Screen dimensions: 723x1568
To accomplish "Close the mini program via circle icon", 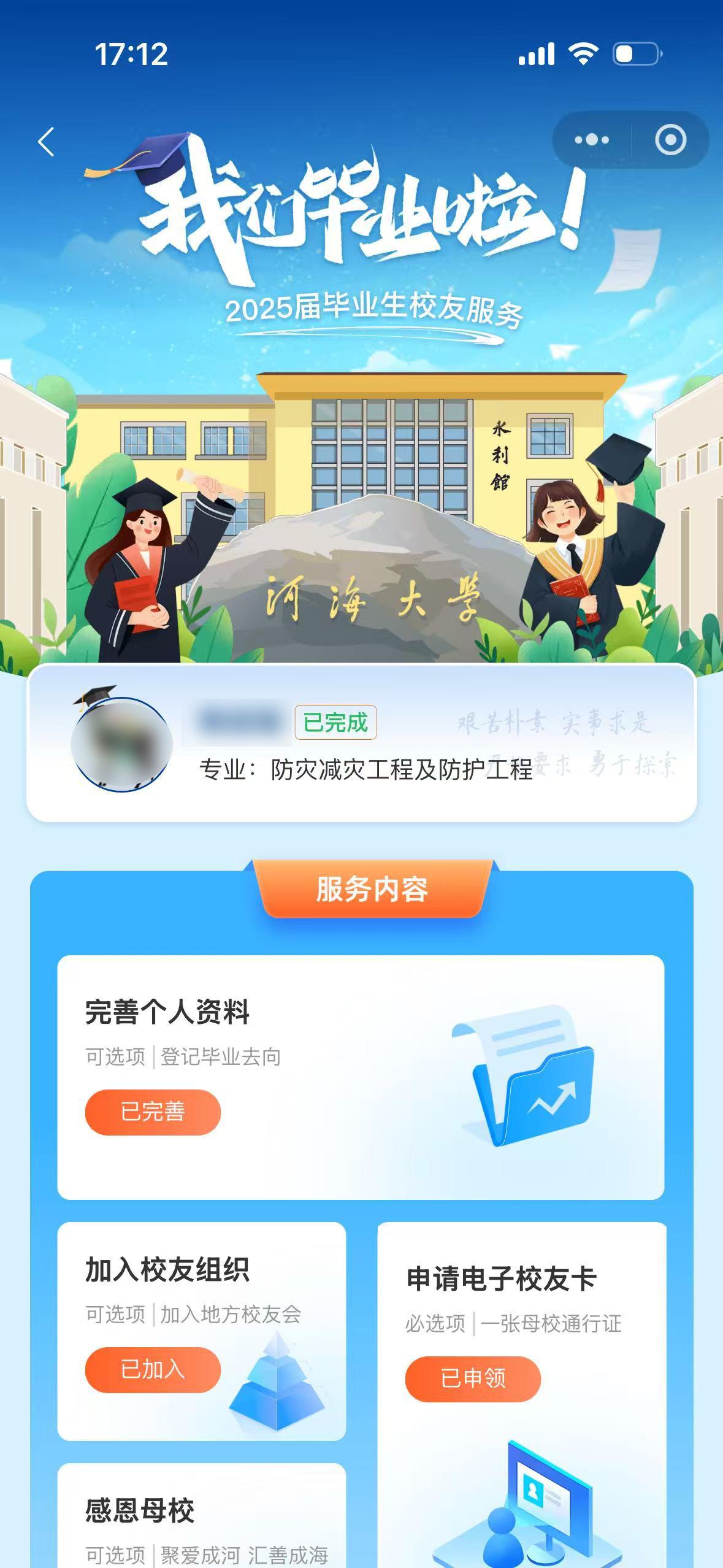I will click(x=670, y=140).
